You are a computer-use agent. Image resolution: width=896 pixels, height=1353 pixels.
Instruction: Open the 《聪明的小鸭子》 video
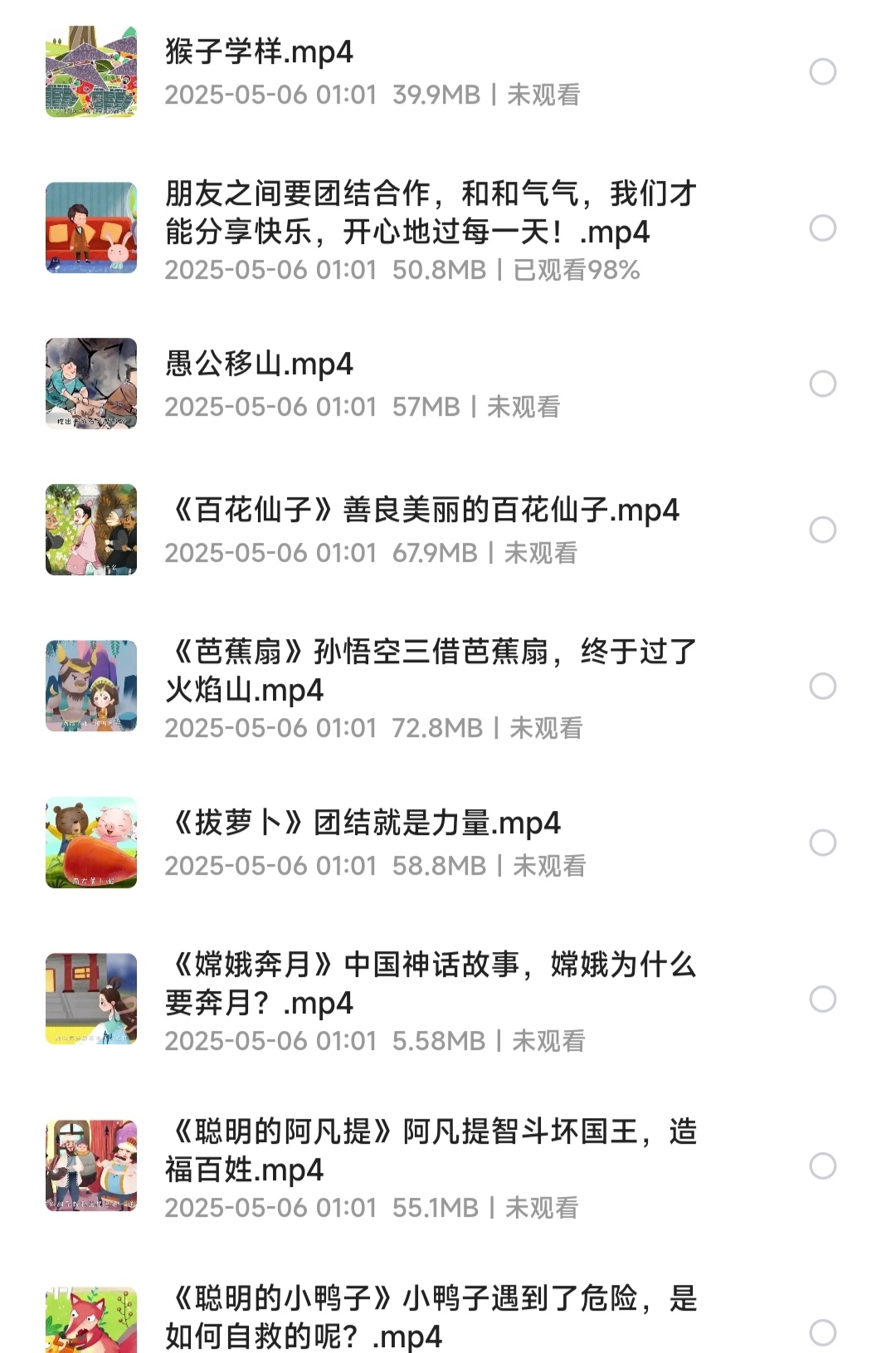click(x=430, y=1317)
